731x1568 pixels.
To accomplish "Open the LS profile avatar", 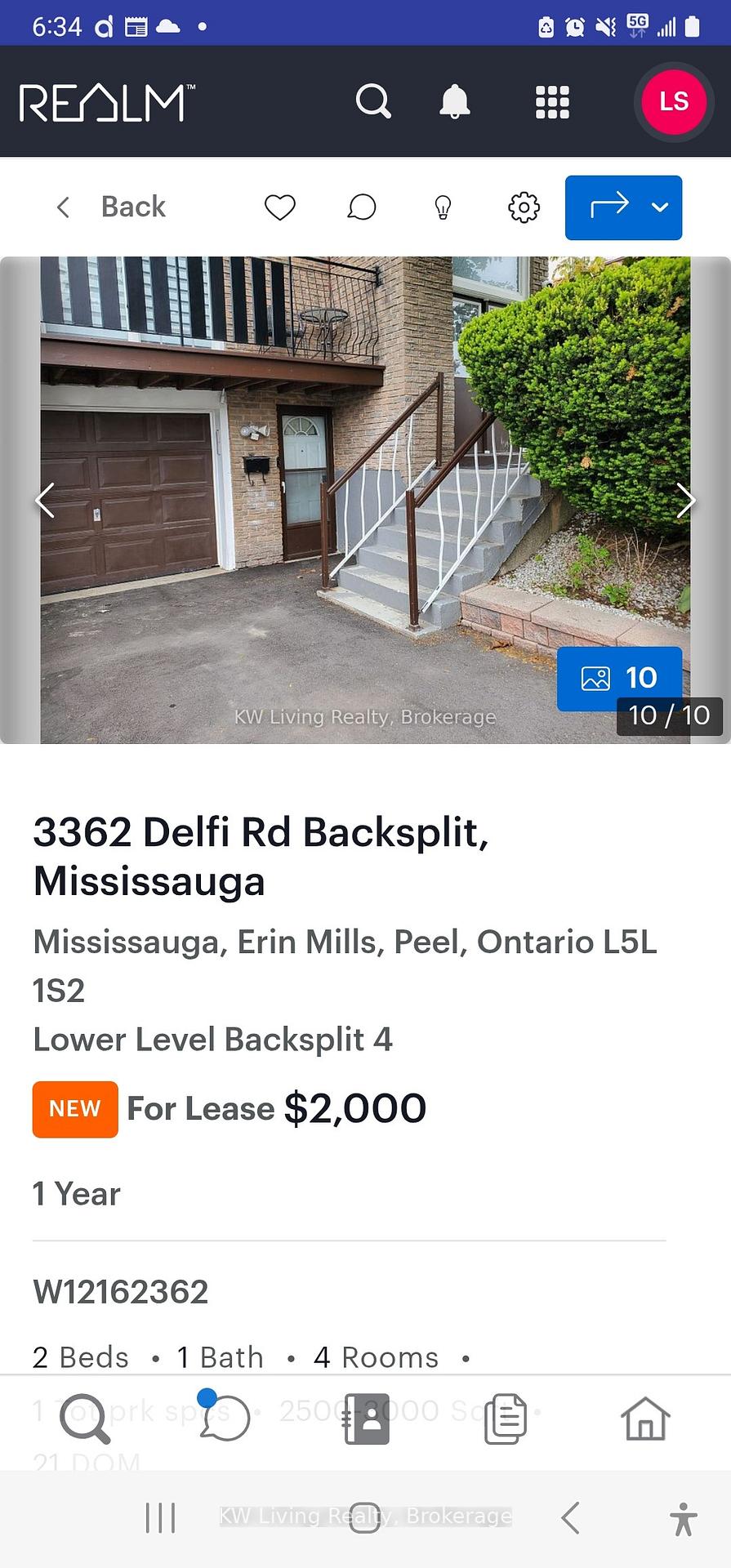I will [x=674, y=102].
